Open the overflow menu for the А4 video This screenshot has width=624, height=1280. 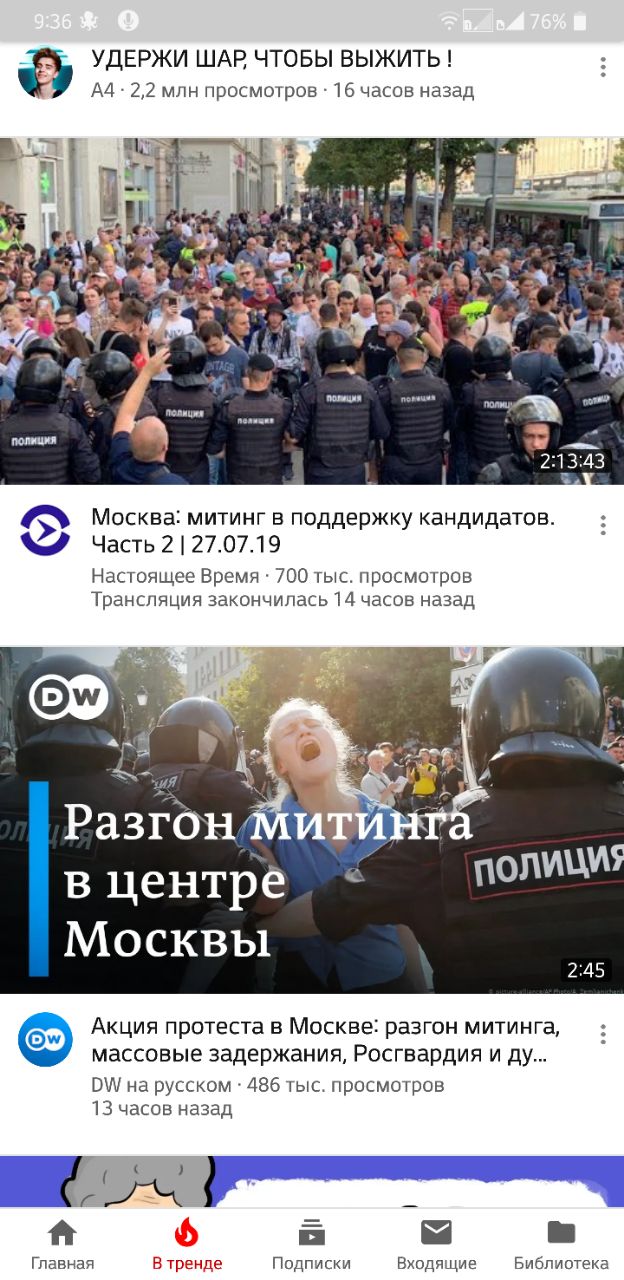pos(602,68)
